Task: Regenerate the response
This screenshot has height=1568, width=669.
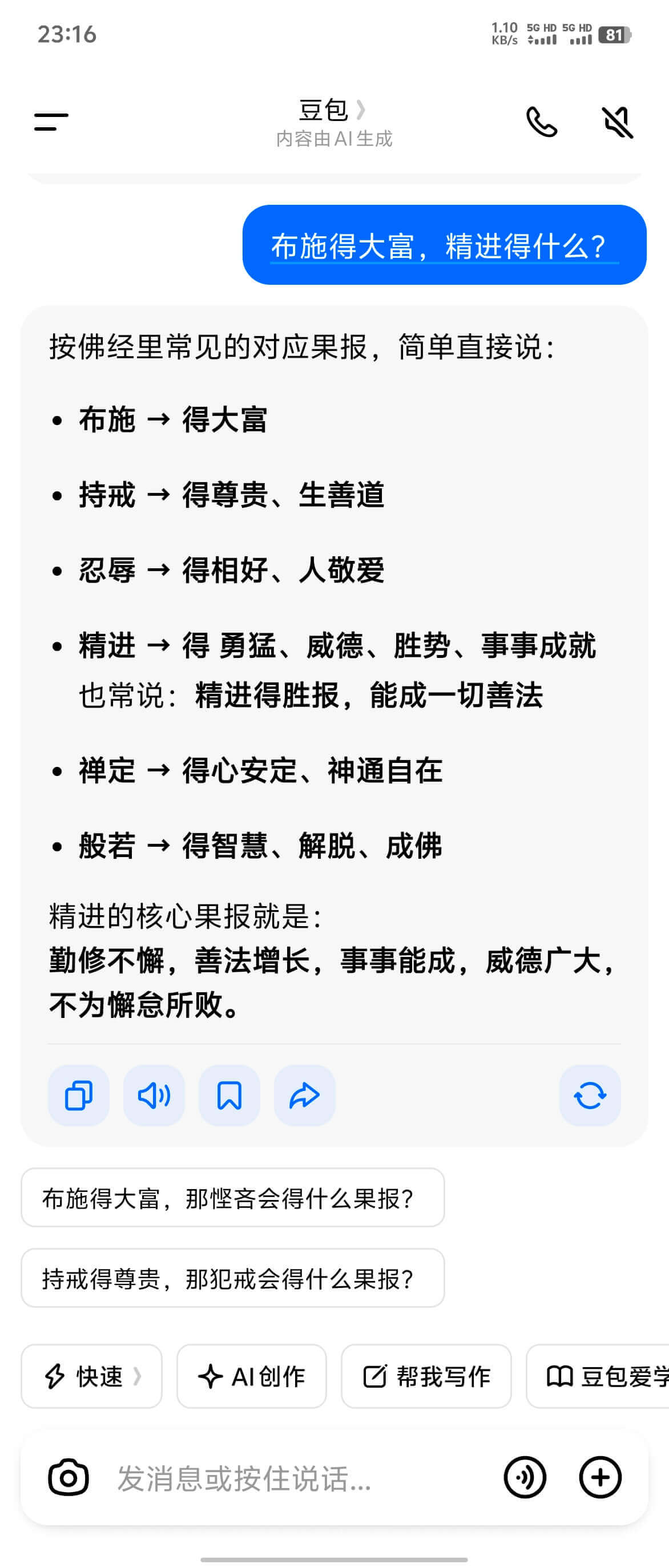Action: coord(589,1096)
